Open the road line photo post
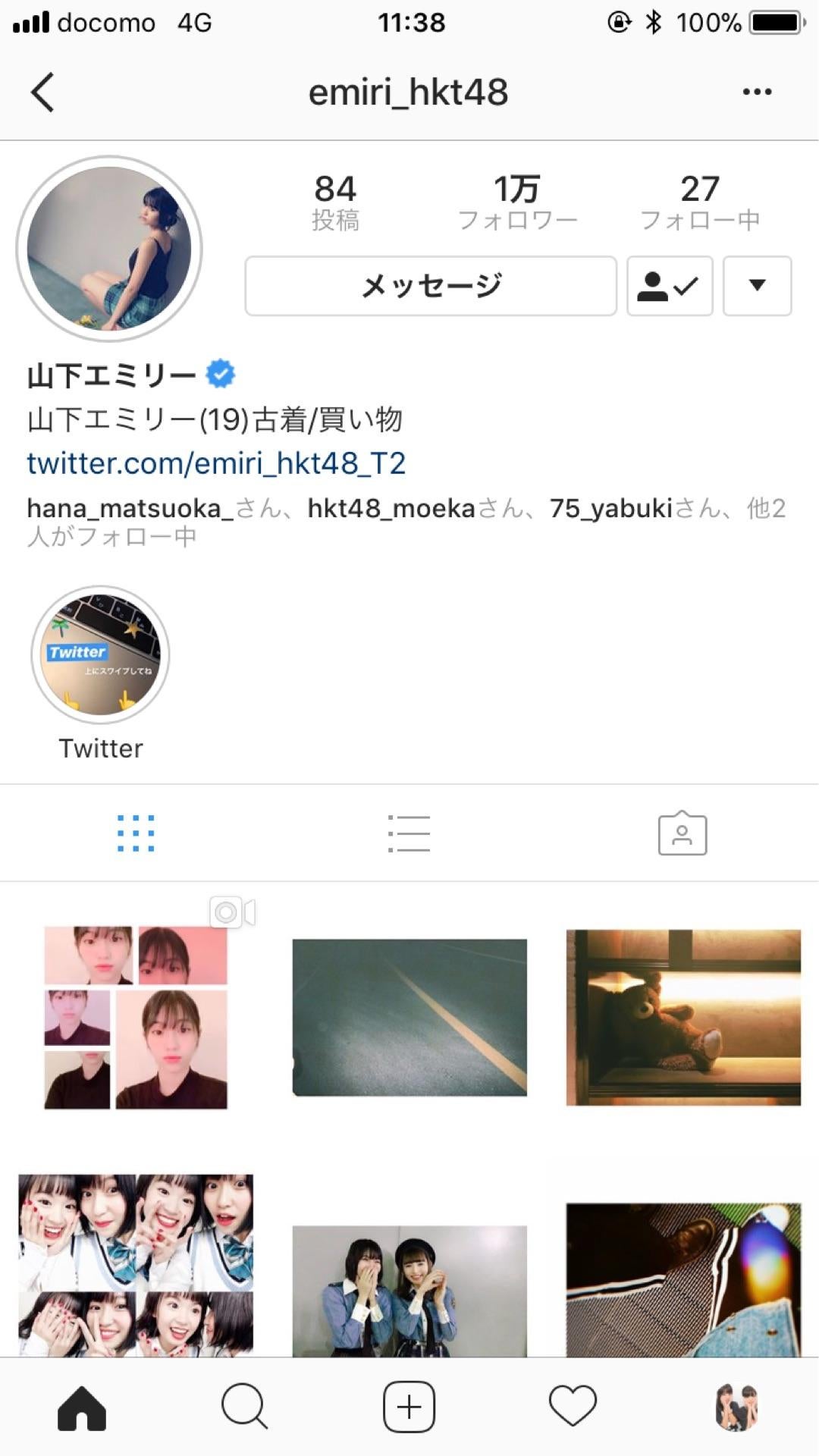Screen dimensions: 819x1456 409,1016
